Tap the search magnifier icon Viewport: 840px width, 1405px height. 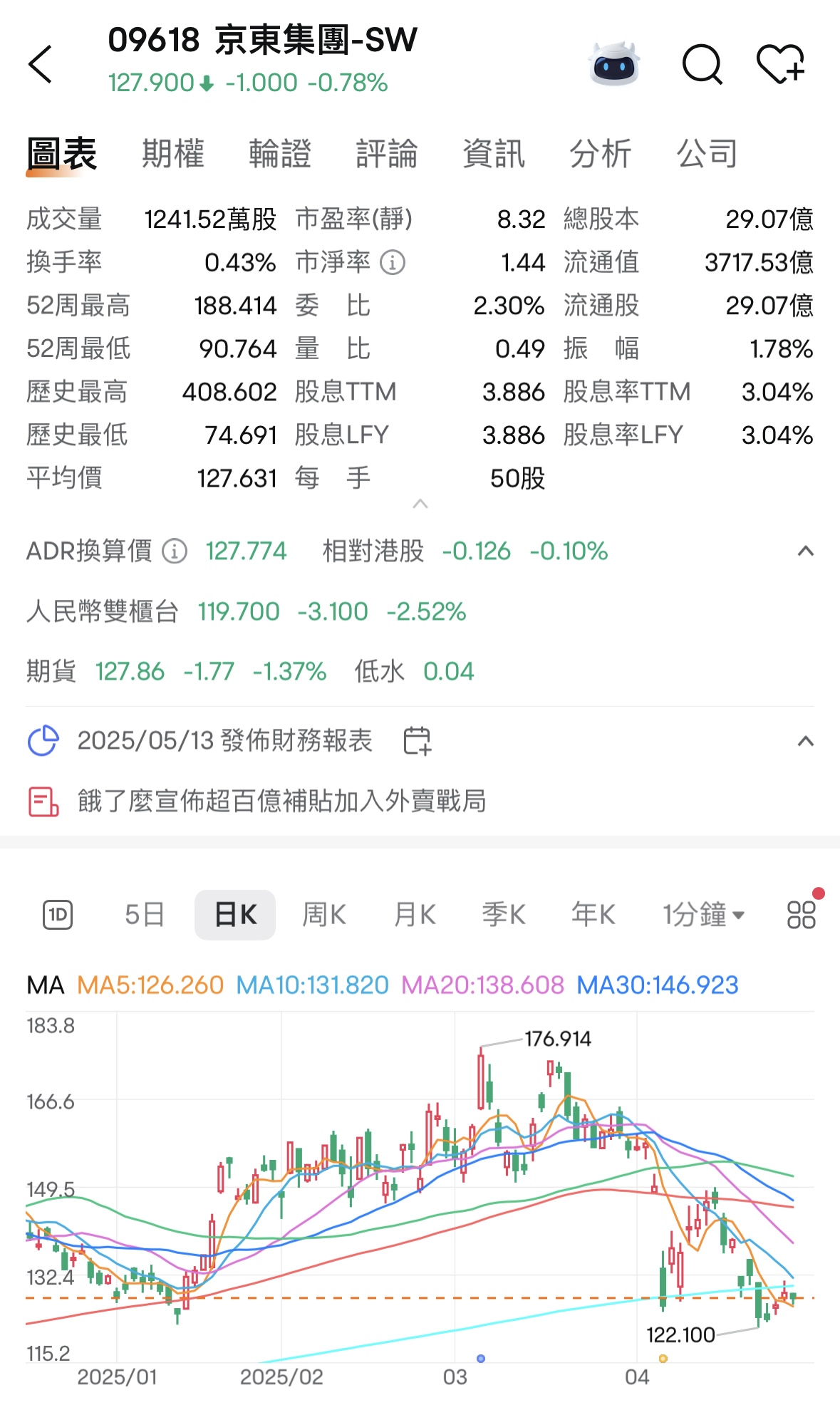coord(702,64)
